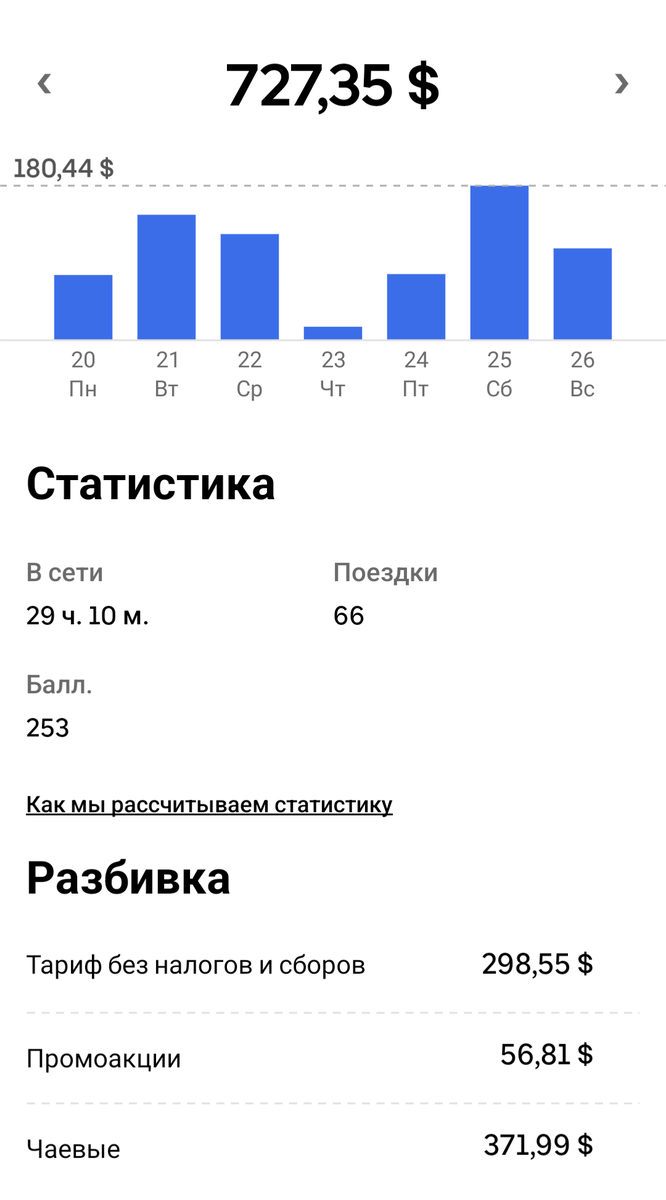Open "Как мы рассчитываем статистику" link
The height and width of the screenshot is (1200, 666).
click(x=209, y=805)
